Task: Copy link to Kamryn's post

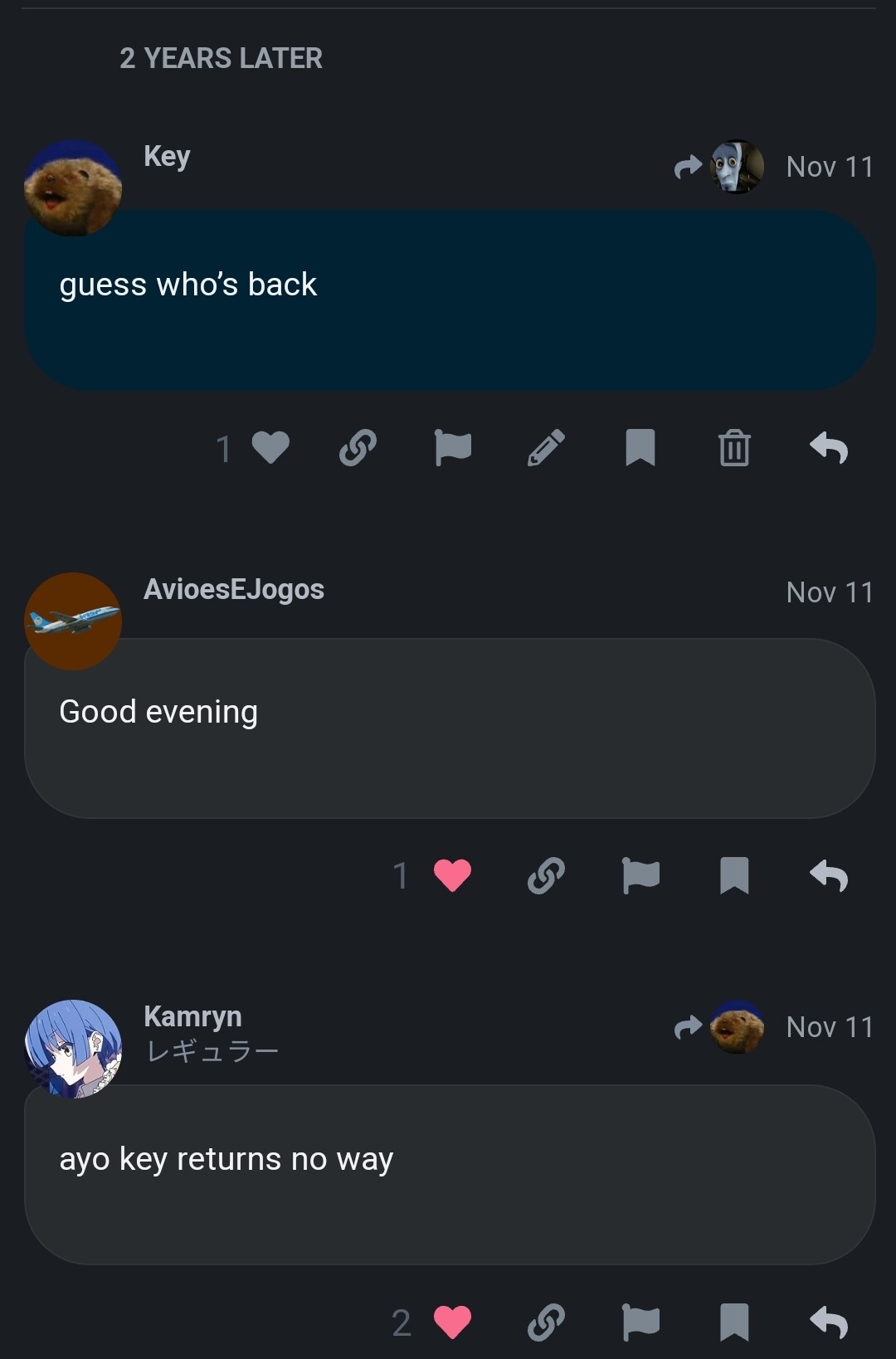Action: click(x=546, y=1322)
